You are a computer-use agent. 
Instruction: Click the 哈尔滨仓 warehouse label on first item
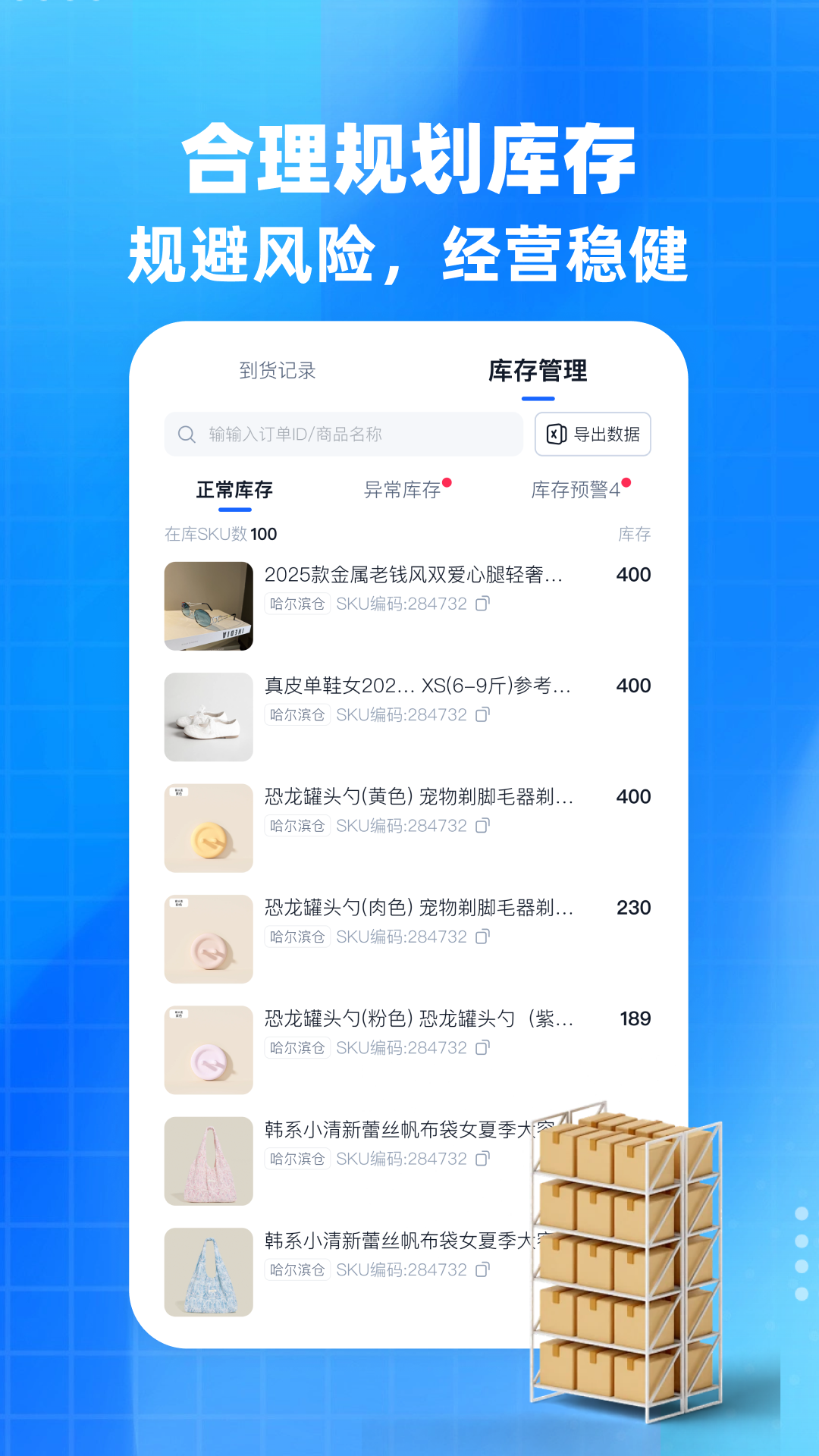(x=297, y=603)
